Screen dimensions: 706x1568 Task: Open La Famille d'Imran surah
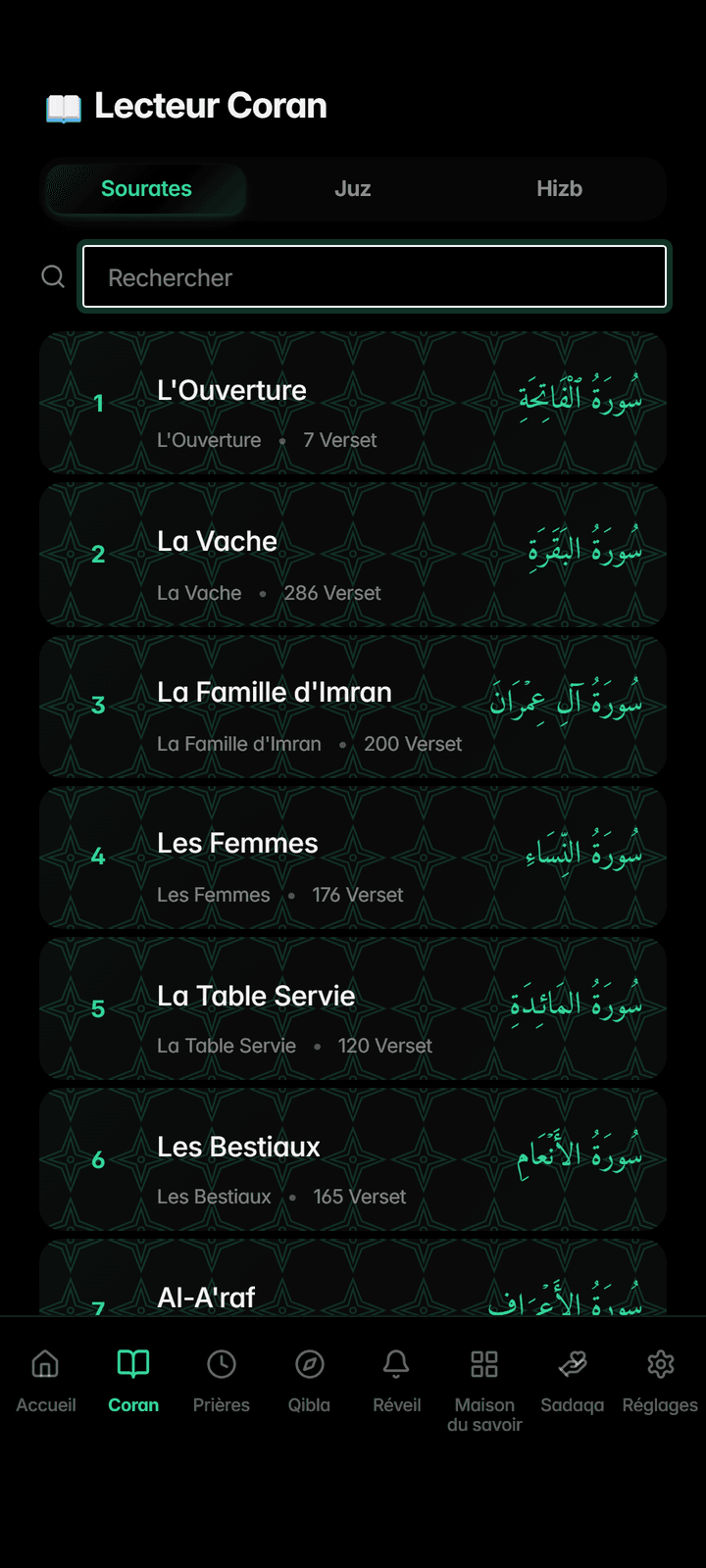coord(352,706)
